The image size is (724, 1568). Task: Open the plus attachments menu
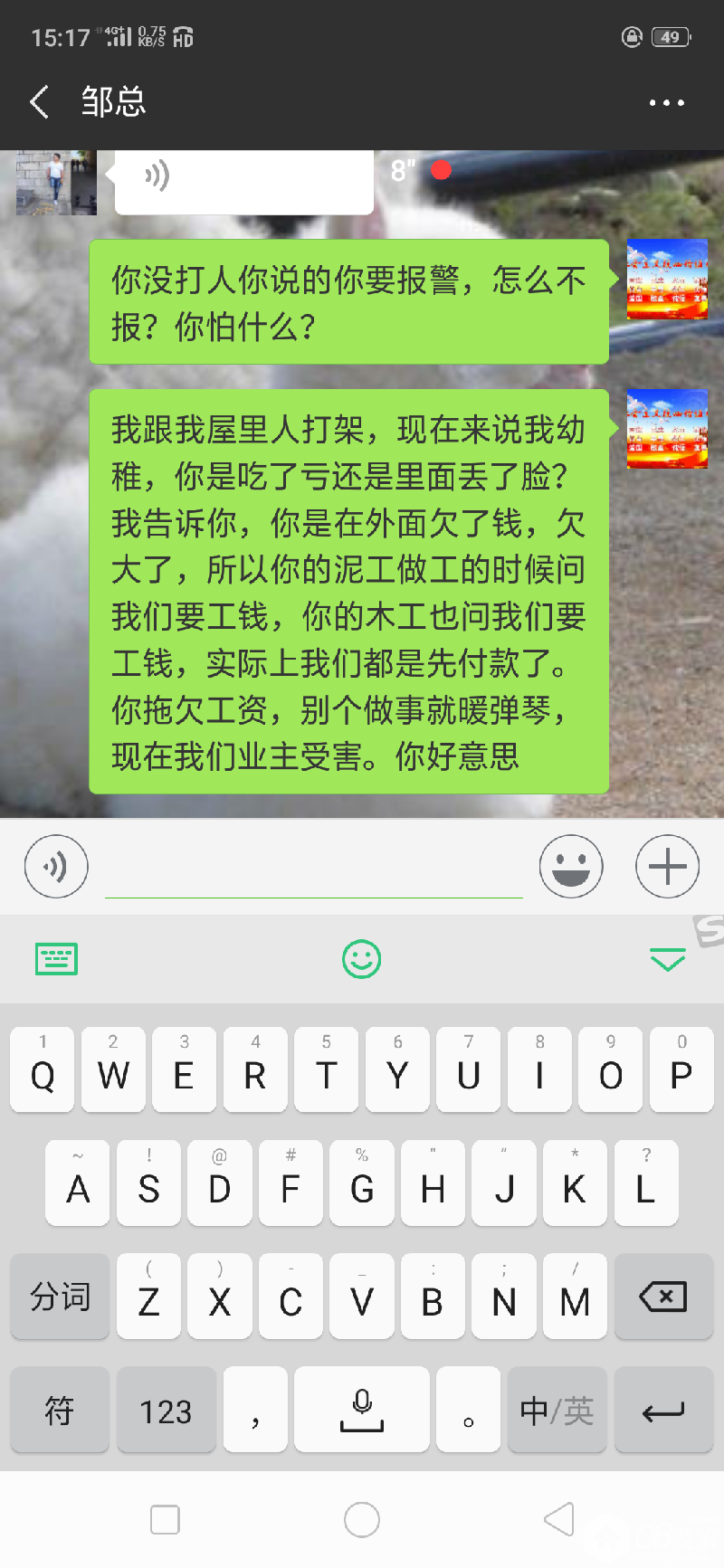point(667,866)
